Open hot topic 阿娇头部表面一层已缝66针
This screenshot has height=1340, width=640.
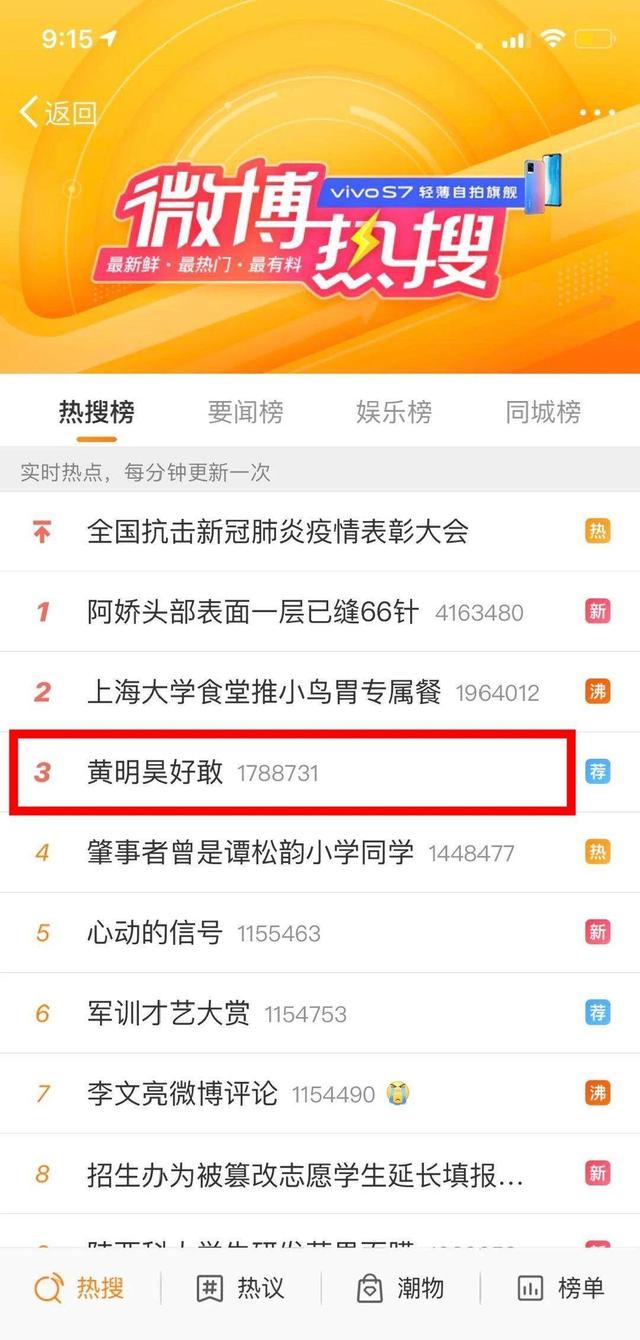pos(320,611)
